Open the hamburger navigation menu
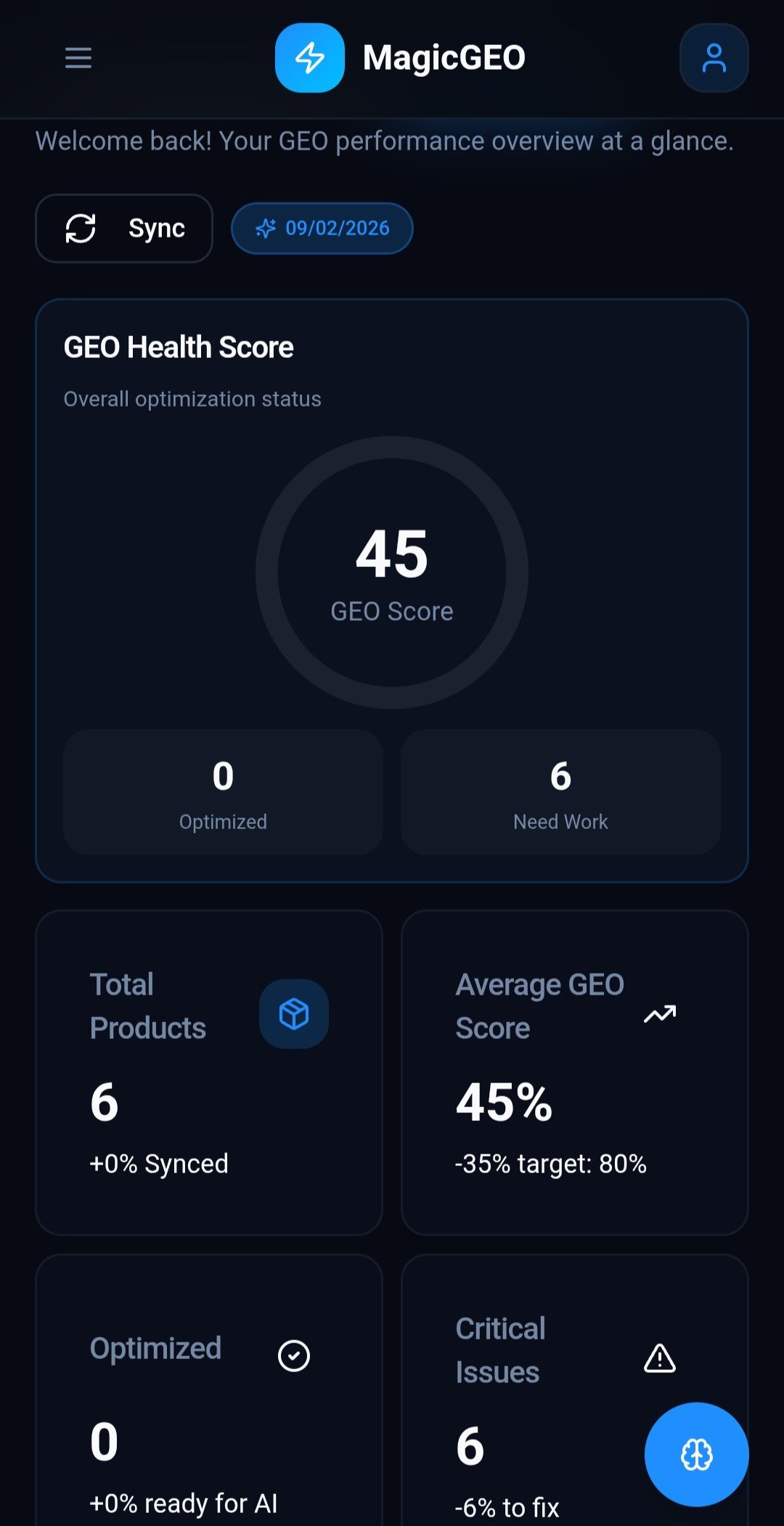The image size is (784, 1526). pyautogui.click(x=78, y=58)
